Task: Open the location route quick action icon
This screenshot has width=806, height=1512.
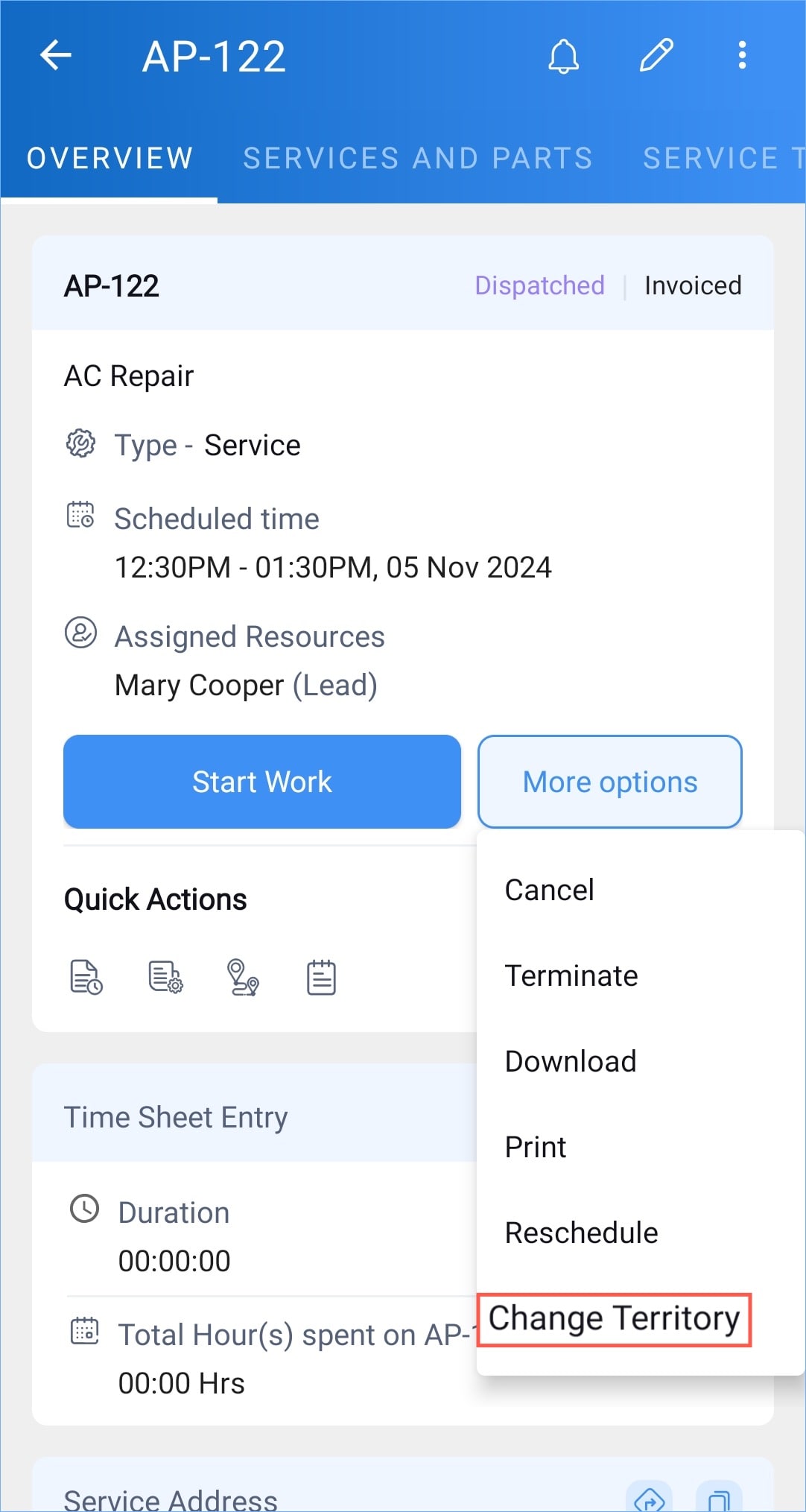Action: click(x=243, y=977)
